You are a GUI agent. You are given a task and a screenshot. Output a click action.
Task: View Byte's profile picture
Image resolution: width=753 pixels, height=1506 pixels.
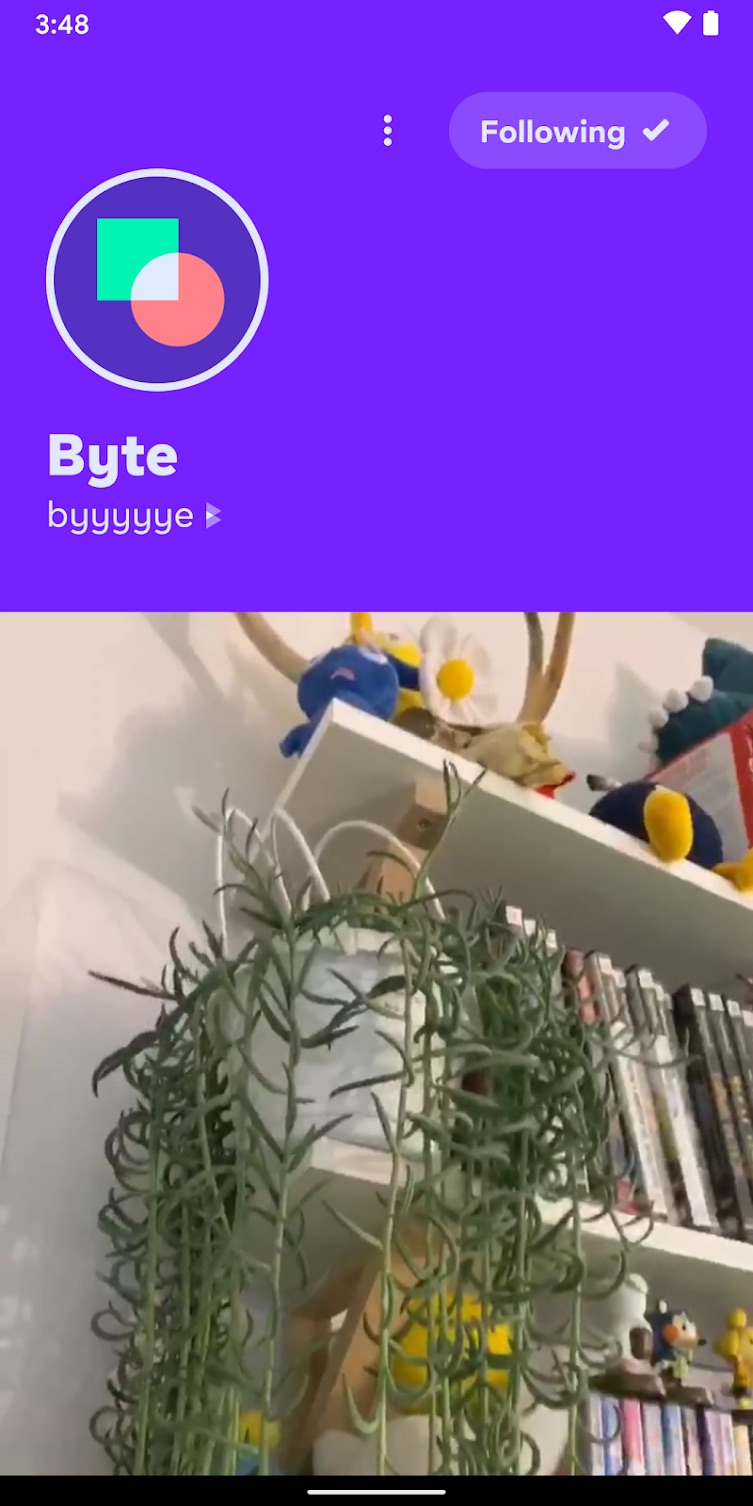[x=157, y=280]
